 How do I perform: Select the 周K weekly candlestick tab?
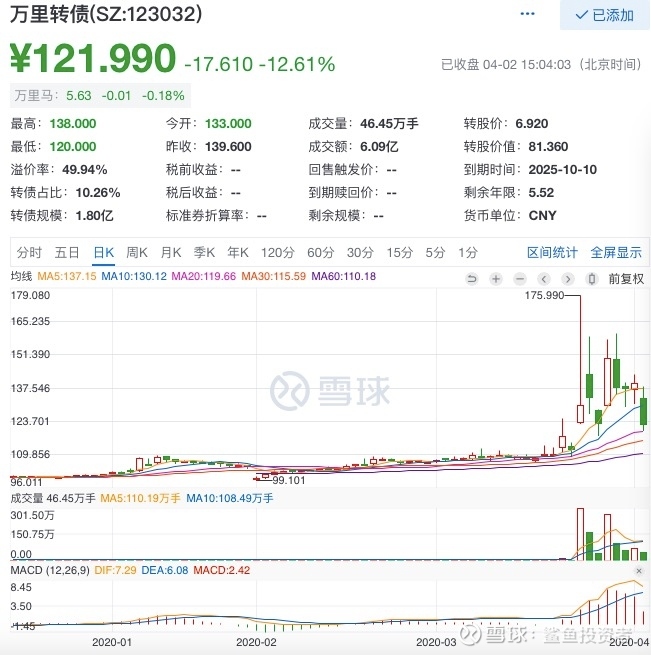(136, 253)
